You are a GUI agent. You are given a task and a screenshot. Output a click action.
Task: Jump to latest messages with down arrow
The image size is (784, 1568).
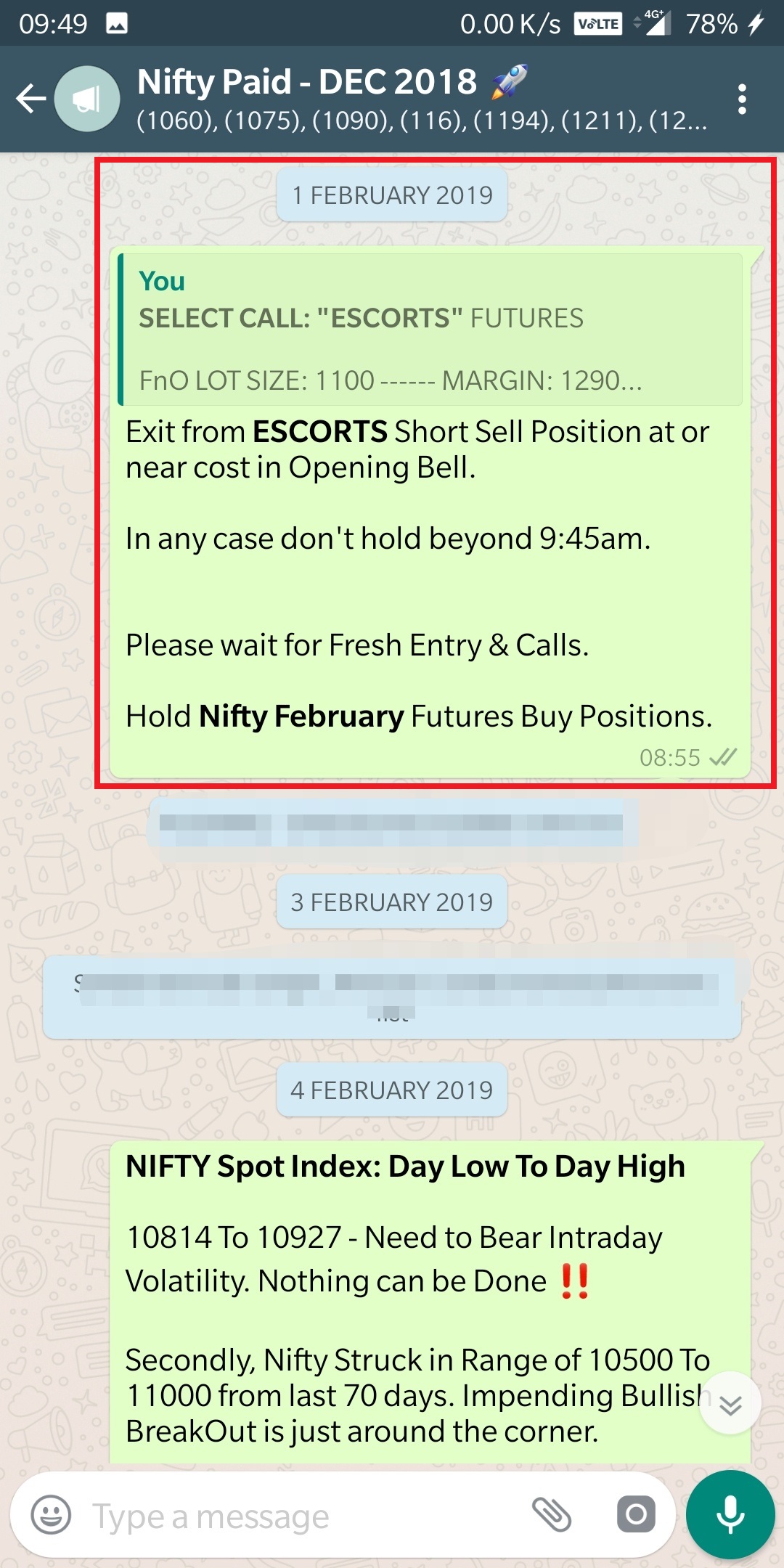pos(730,1404)
